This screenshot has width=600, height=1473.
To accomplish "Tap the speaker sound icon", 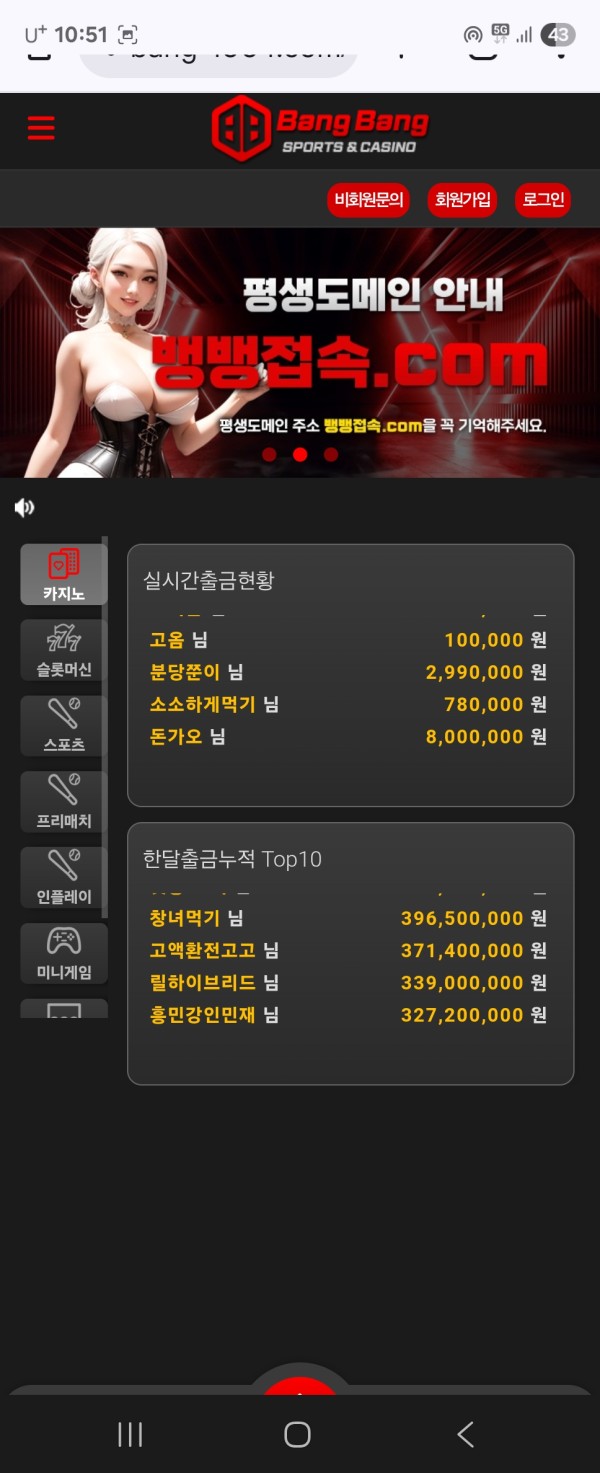I will (24, 508).
